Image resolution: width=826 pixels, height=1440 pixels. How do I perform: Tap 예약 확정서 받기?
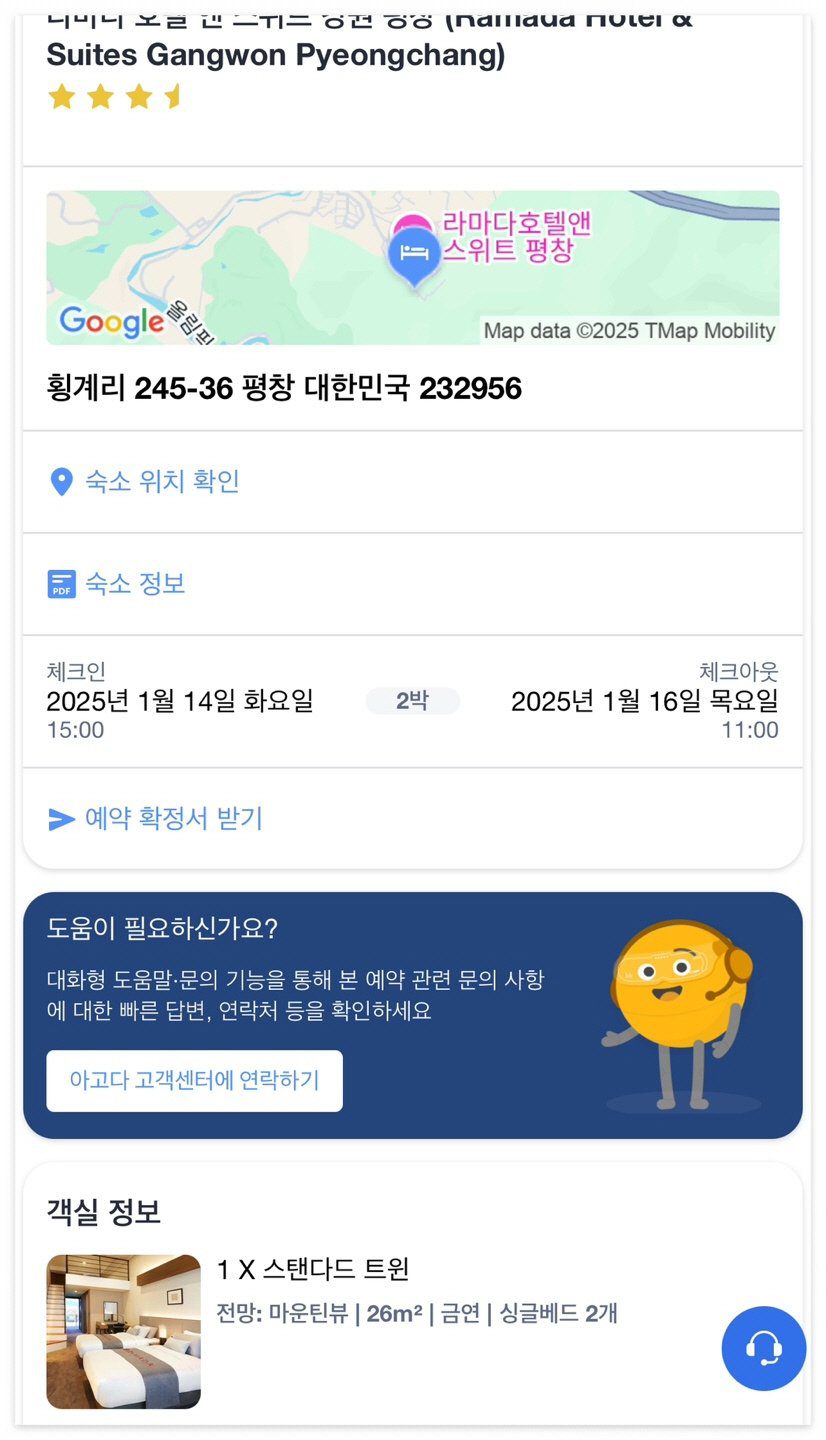pos(172,819)
